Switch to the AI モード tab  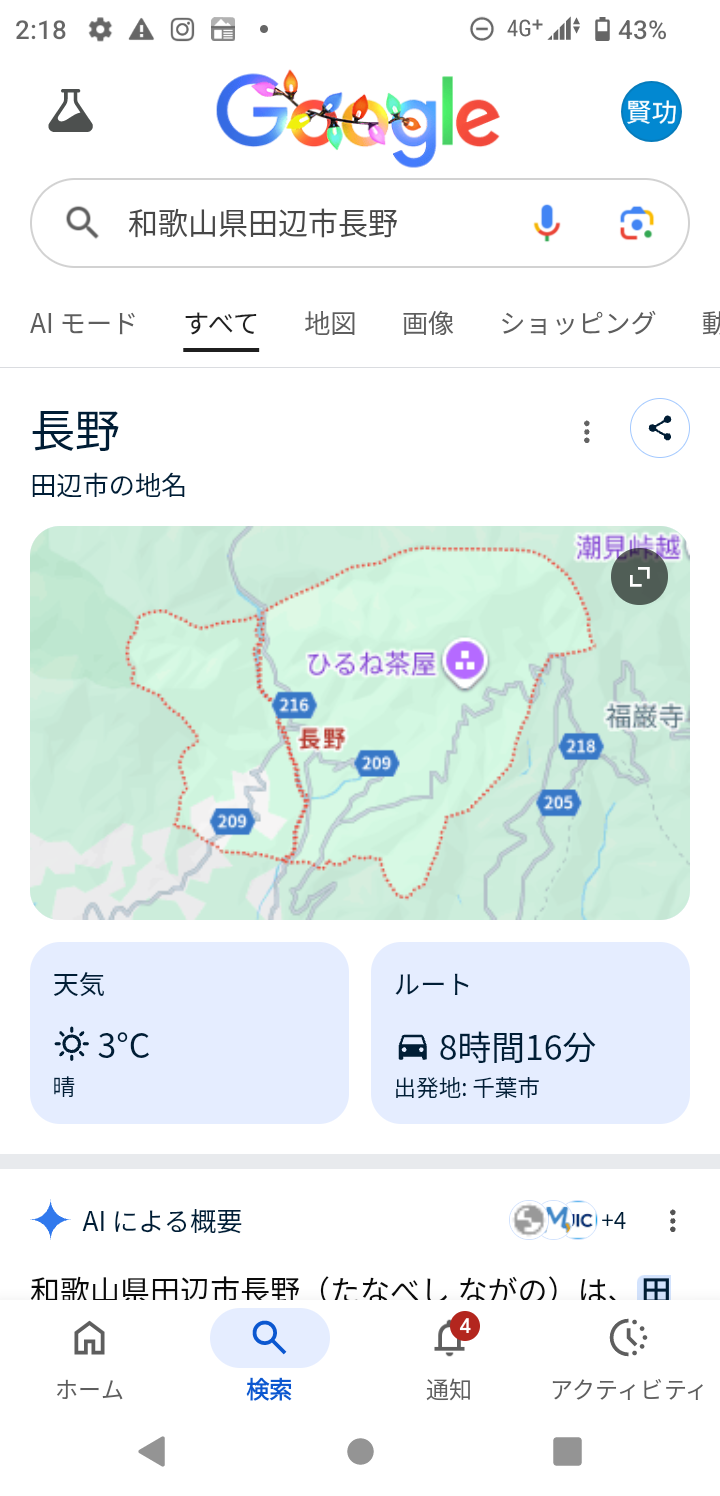(83, 323)
